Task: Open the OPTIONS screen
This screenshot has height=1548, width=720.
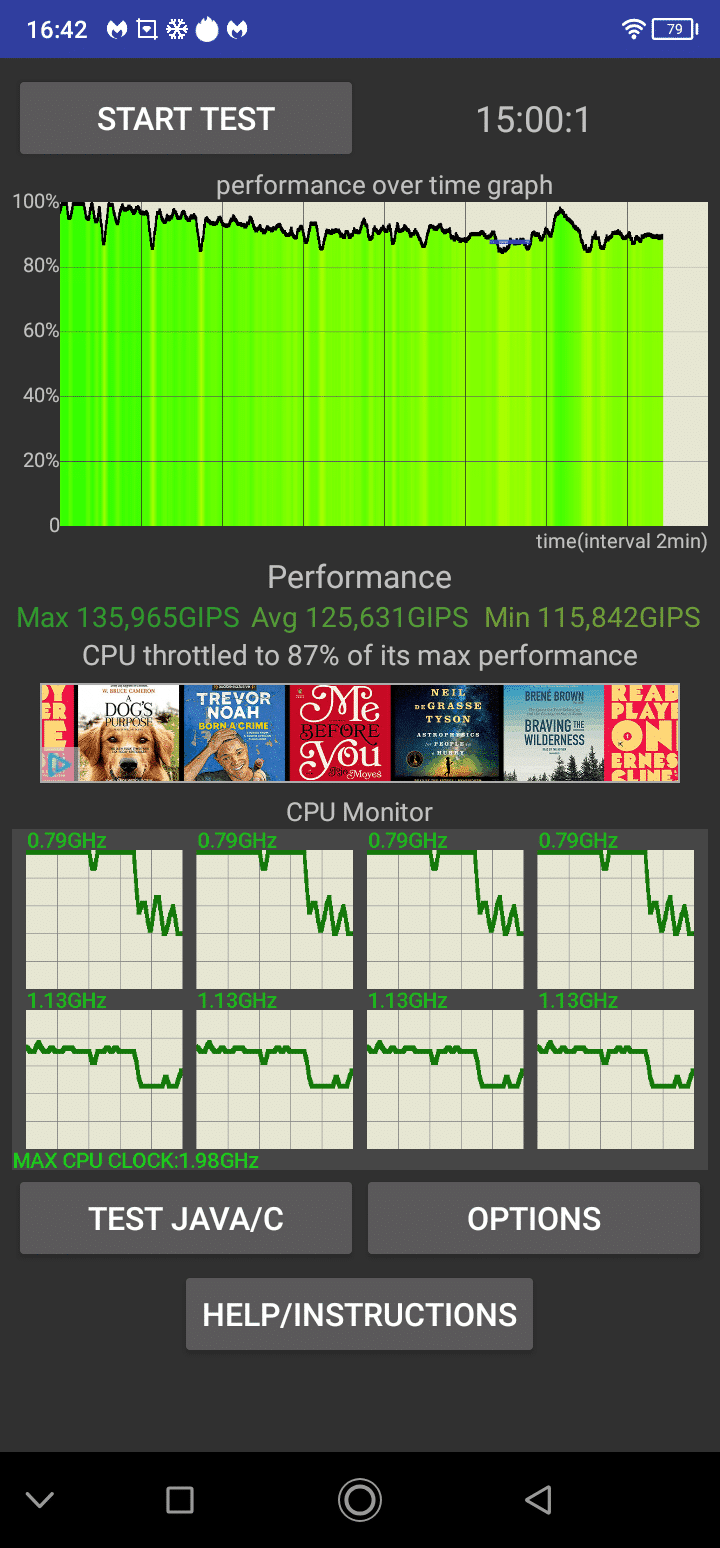Action: (534, 1218)
